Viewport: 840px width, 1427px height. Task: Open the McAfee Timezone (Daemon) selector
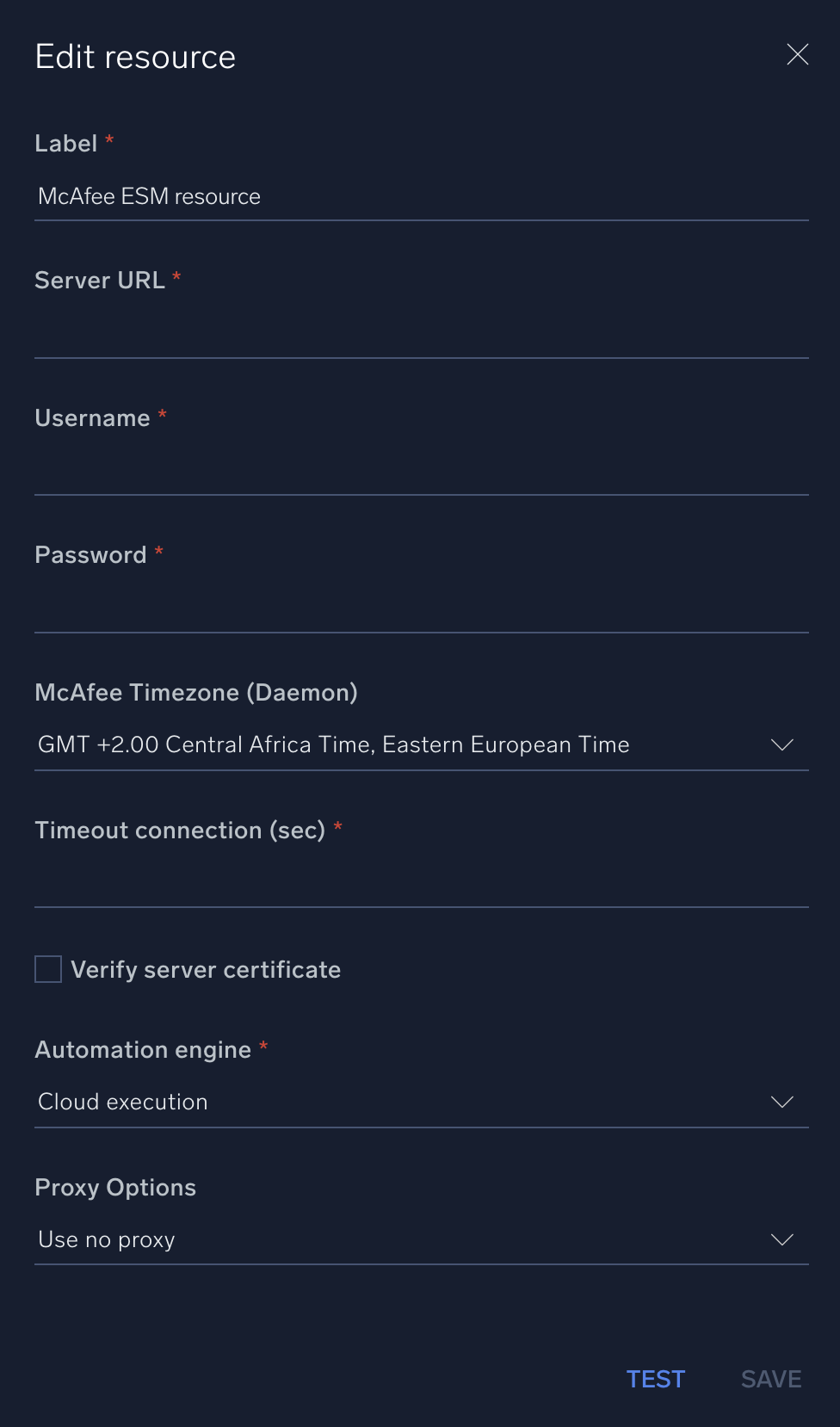[x=422, y=744]
